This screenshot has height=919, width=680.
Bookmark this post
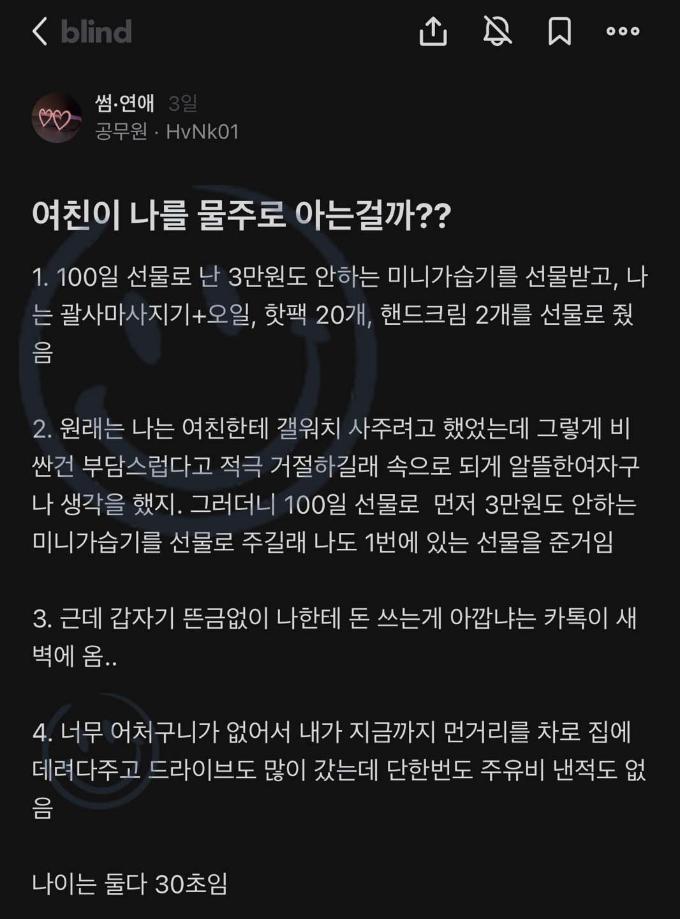point(559,31)
